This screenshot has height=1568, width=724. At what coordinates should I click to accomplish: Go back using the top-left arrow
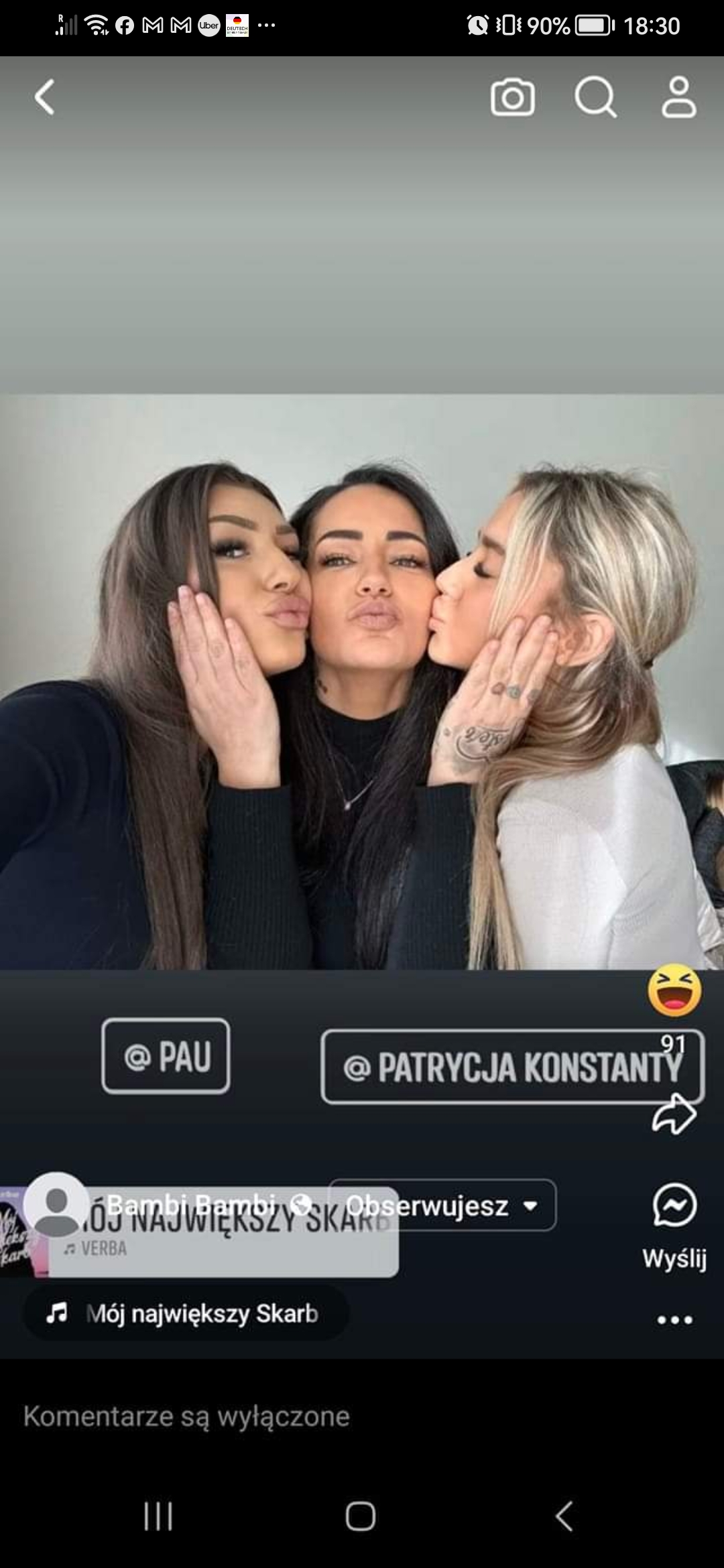click(x=45, y=98)
